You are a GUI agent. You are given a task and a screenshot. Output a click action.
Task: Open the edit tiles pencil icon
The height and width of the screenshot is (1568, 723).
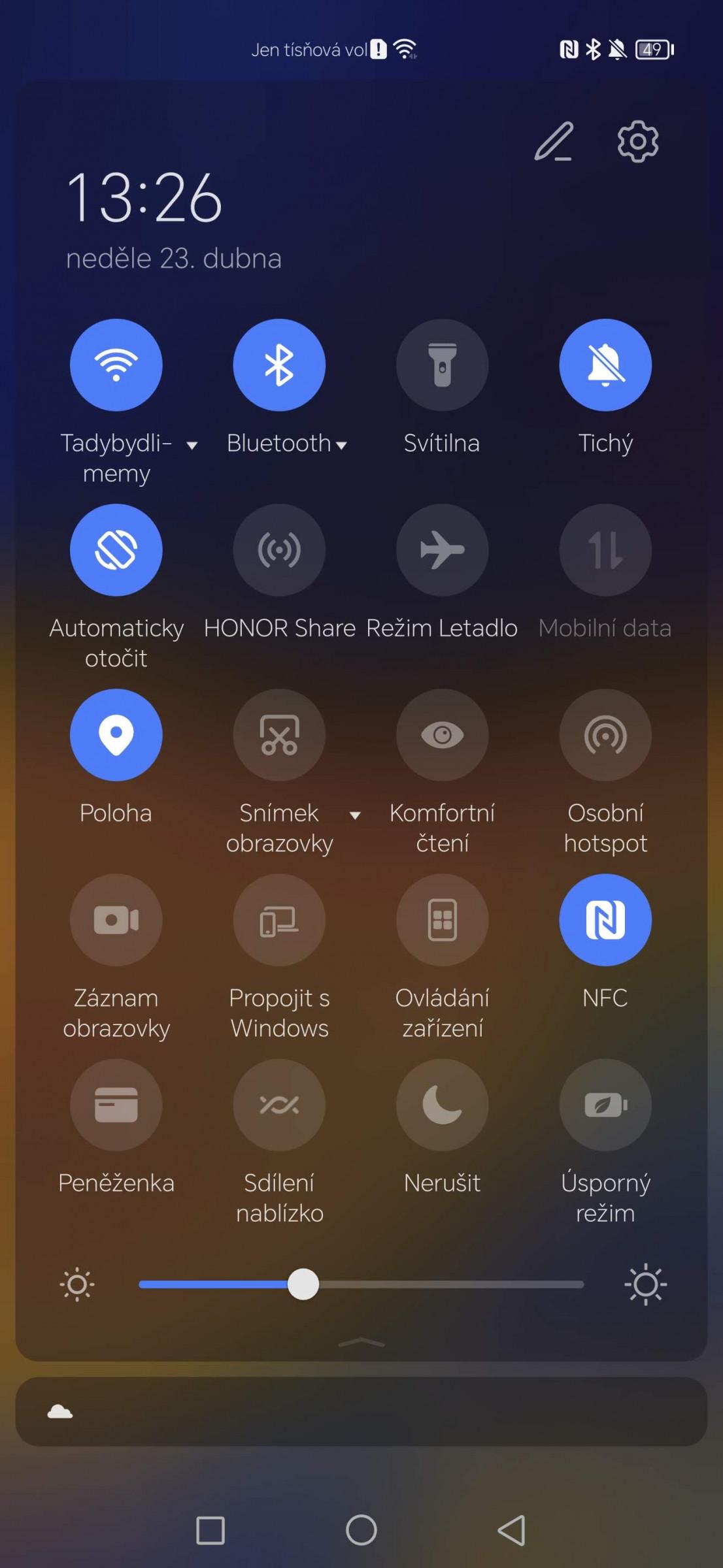(554, 141)
